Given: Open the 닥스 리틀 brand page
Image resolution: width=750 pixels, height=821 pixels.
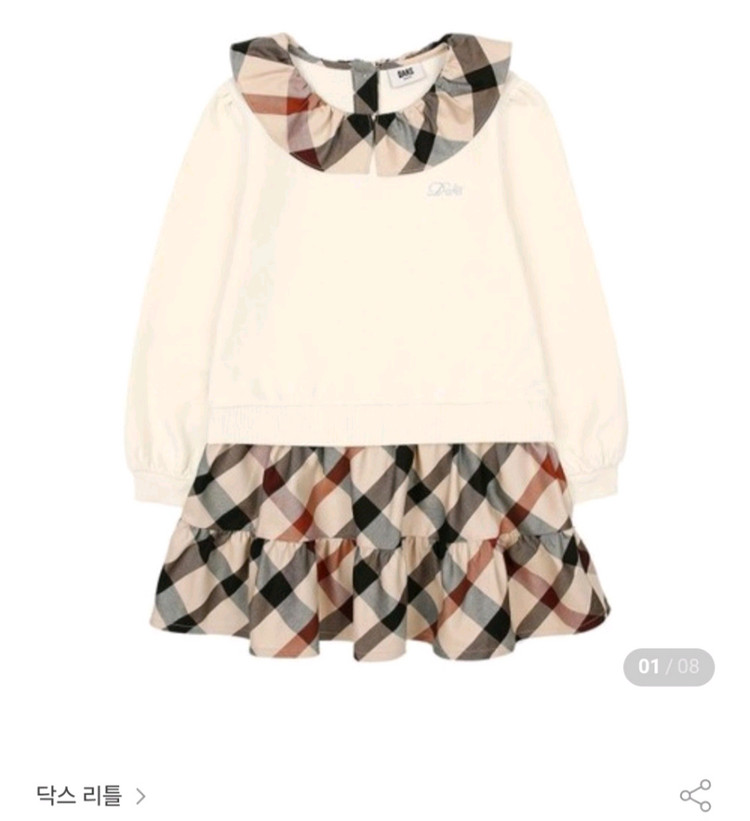Looking at the screenshot, I should click(x=91, y=796).
